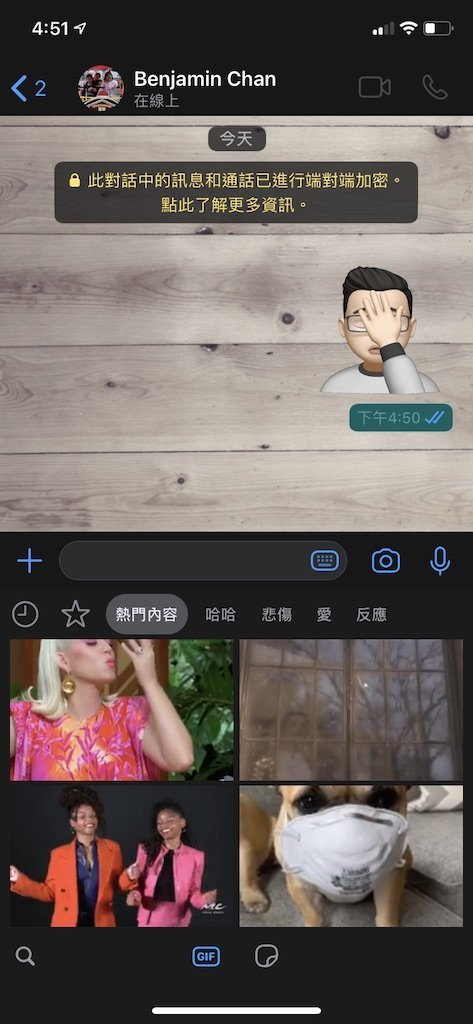
Task: Open Benjamin Chan's contact info
Action: click(x=204, y=88)
